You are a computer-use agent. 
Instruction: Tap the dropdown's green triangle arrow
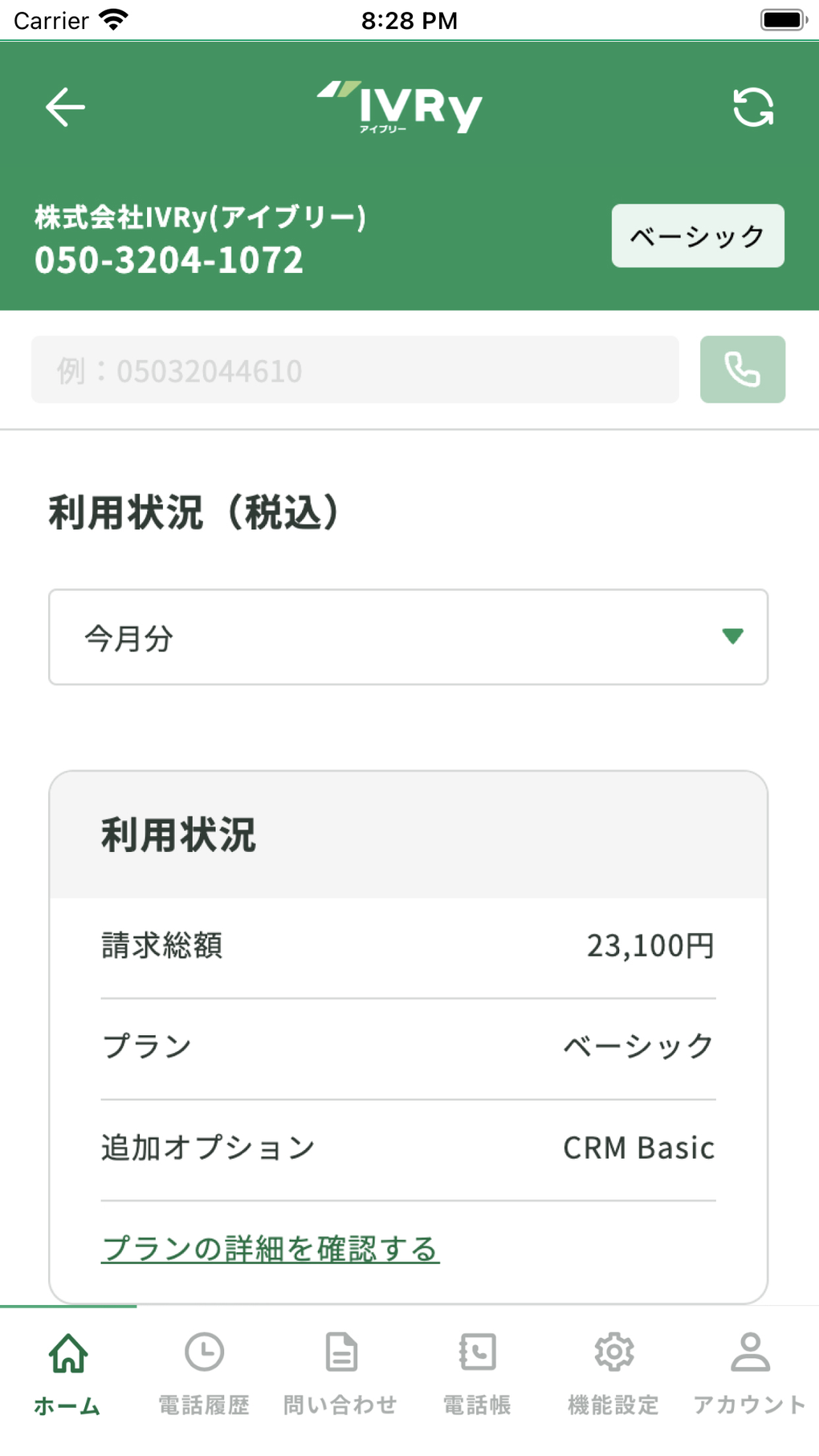pos(731,637)
